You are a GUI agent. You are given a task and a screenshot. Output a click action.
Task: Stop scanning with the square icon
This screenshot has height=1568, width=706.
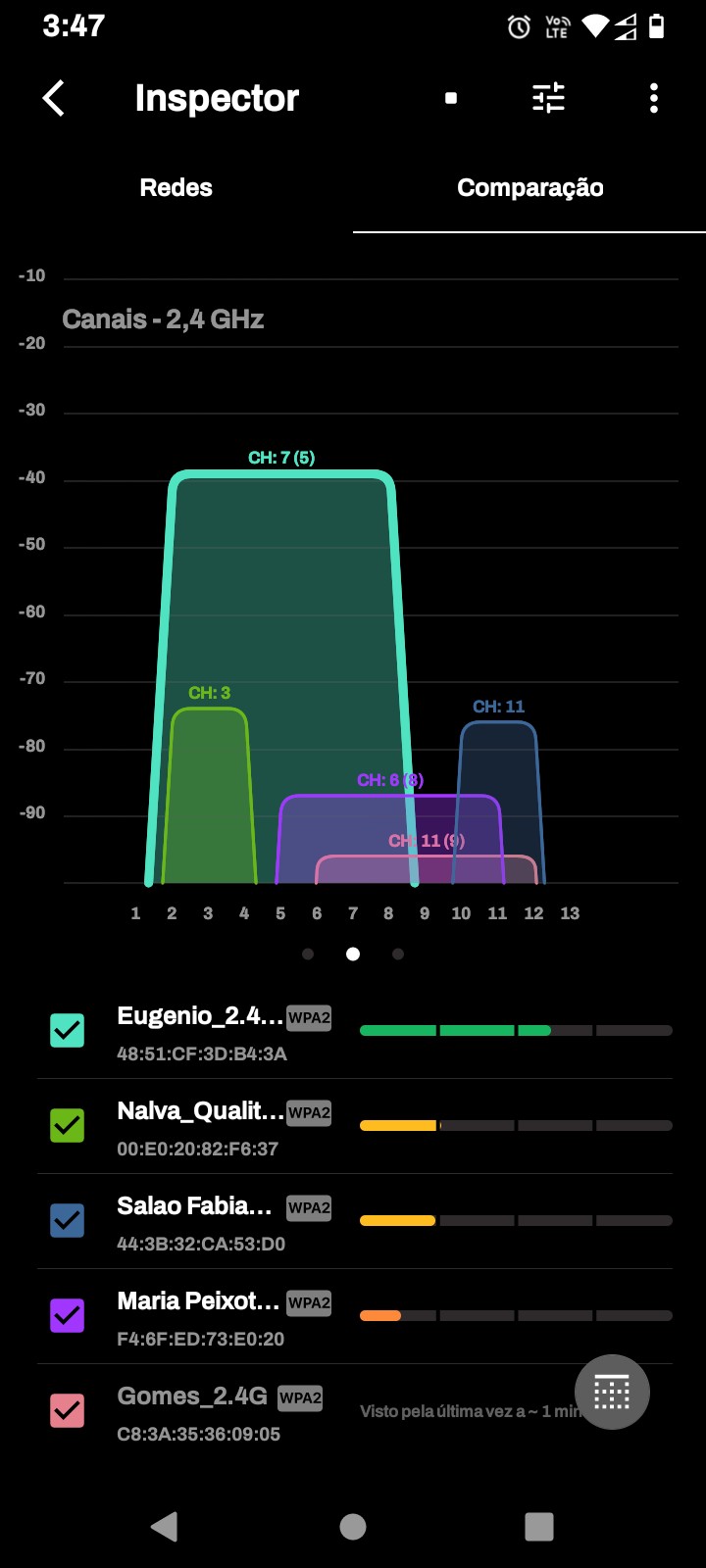click(451, 98)
